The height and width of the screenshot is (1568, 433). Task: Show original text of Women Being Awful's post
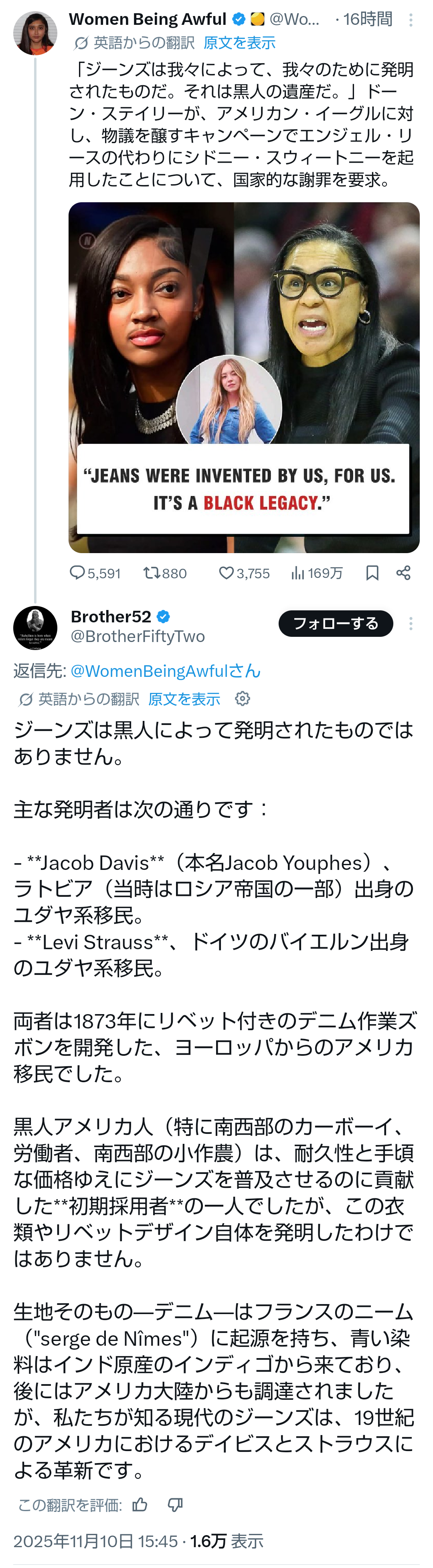coord(239,42)
